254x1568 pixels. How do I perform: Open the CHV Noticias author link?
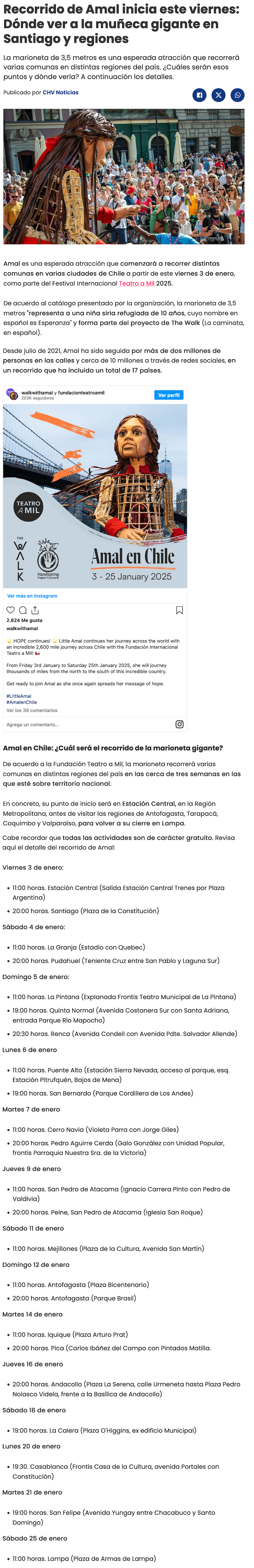pyautogui.click(x=60, y=92)
